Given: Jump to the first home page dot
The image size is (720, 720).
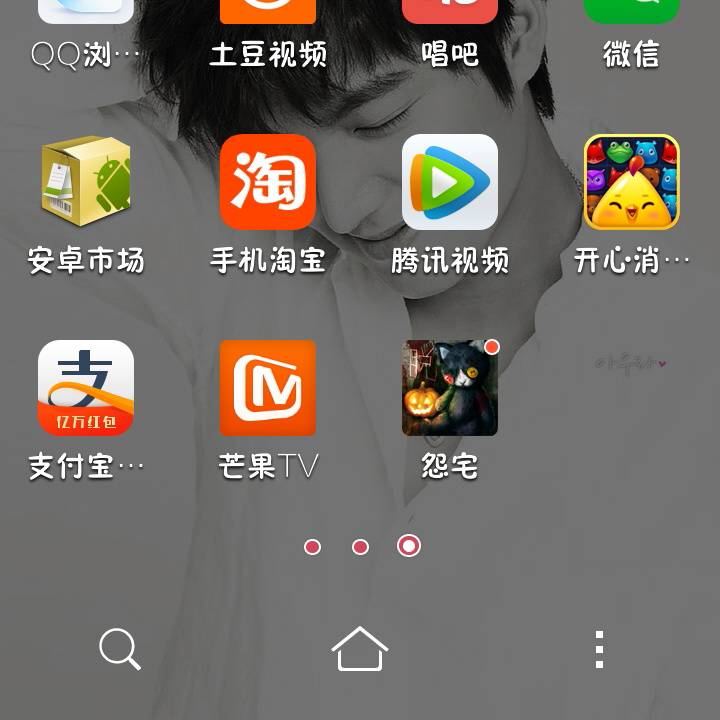Looking at the screenshot, I should pos(312,547).
